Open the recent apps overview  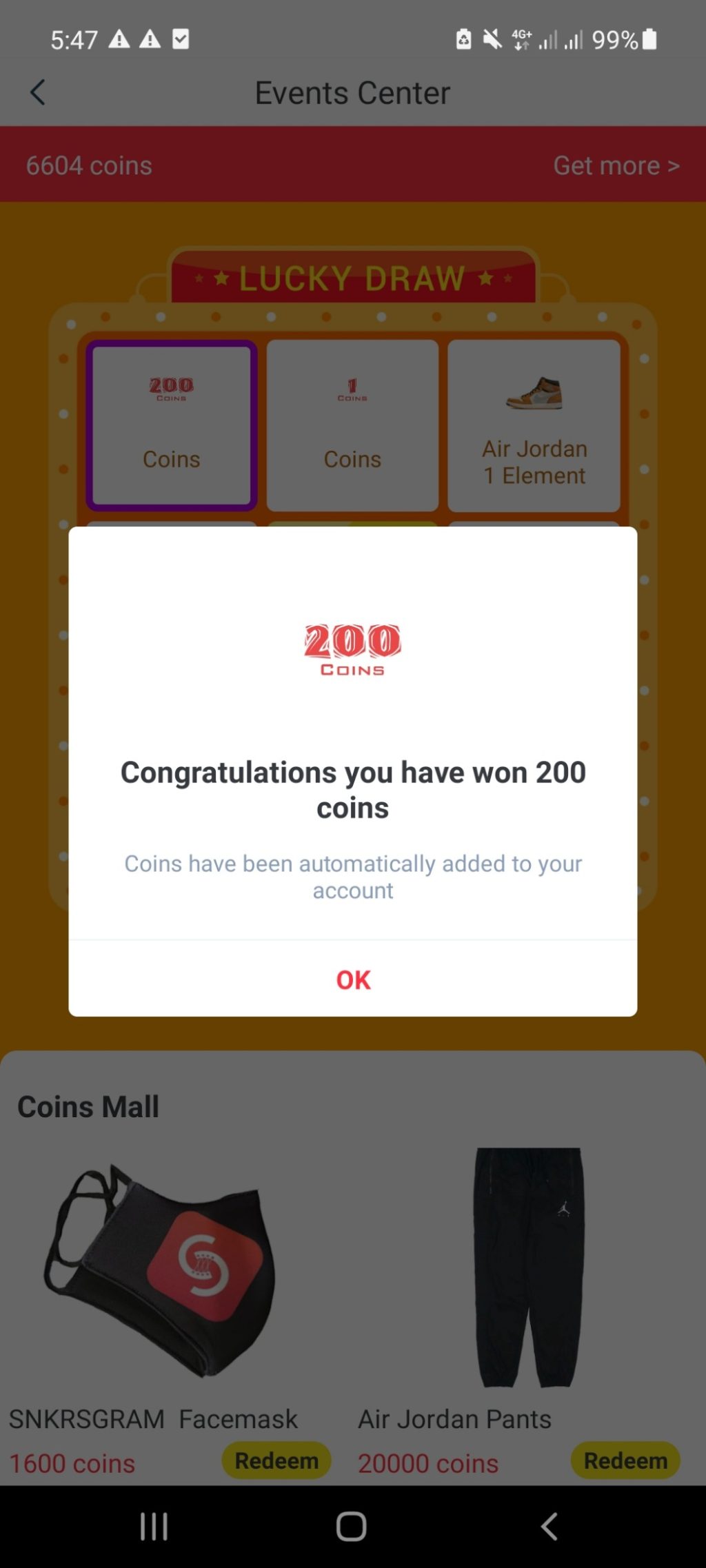[154, 1527]
